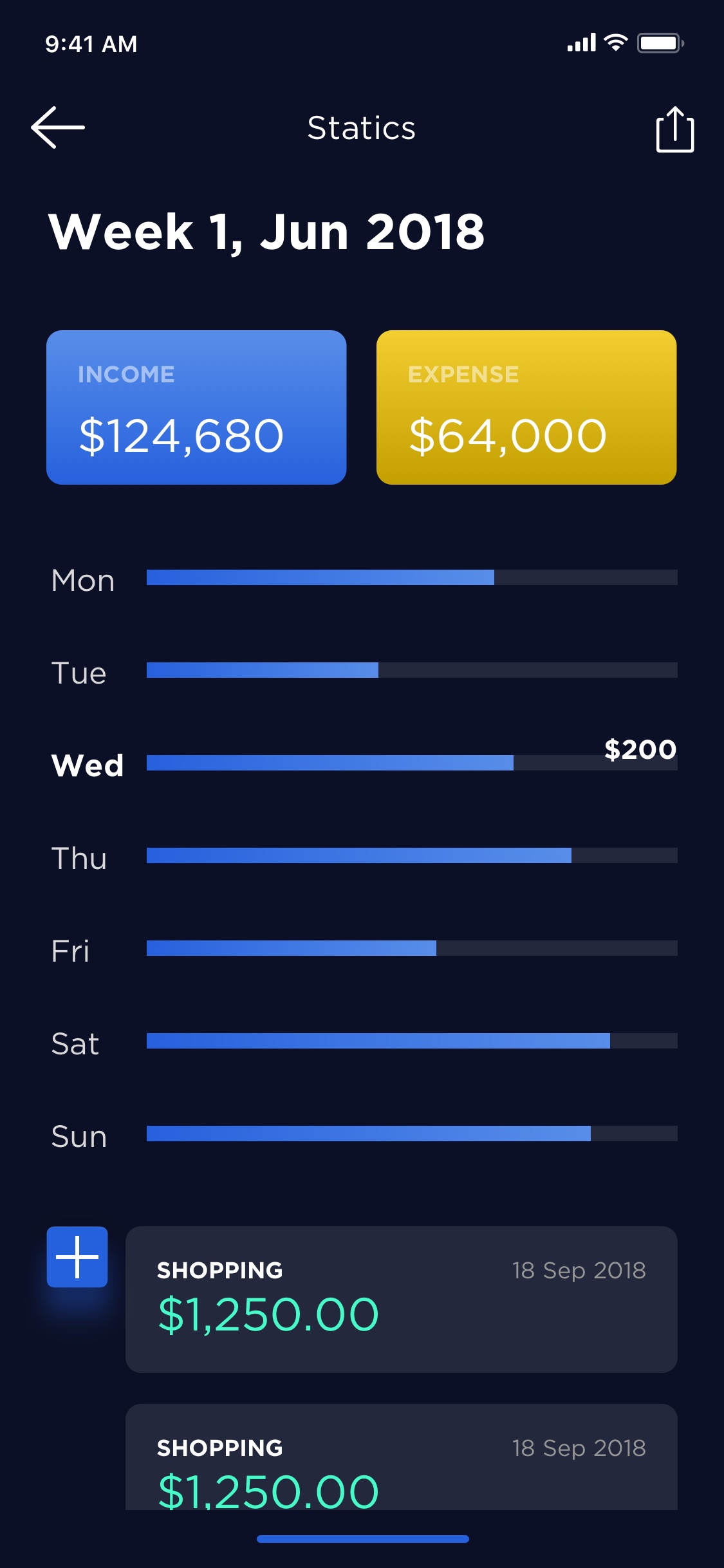
Task: Select the Sat bar
Action: pyautogui.click(x=412, y=1041)
